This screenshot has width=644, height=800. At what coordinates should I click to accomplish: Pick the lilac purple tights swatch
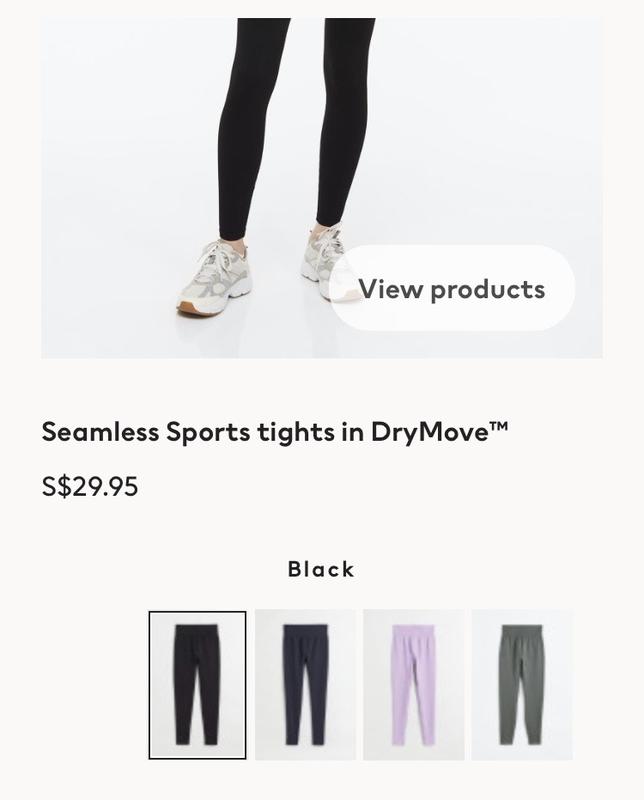pyautogui.click(x=413, y=685)
